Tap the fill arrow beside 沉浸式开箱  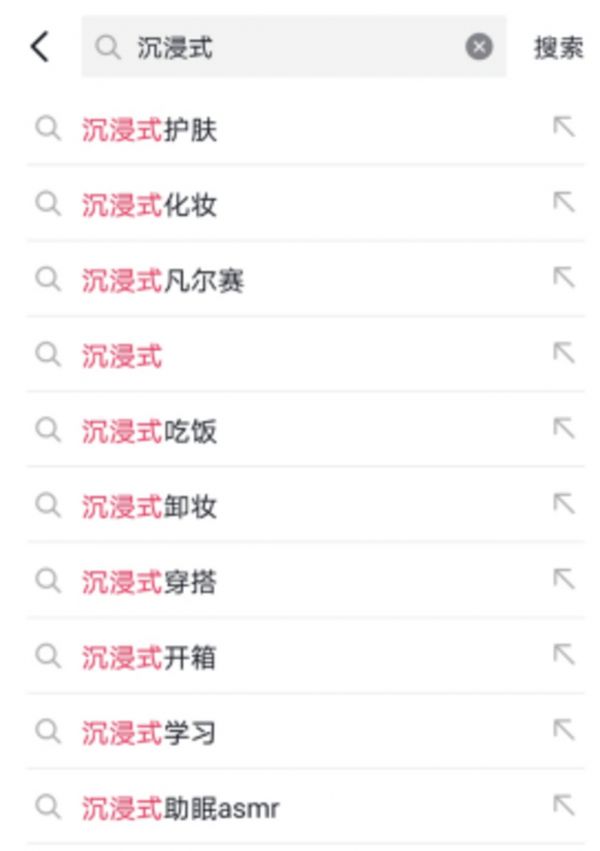(x=564, y=655)
